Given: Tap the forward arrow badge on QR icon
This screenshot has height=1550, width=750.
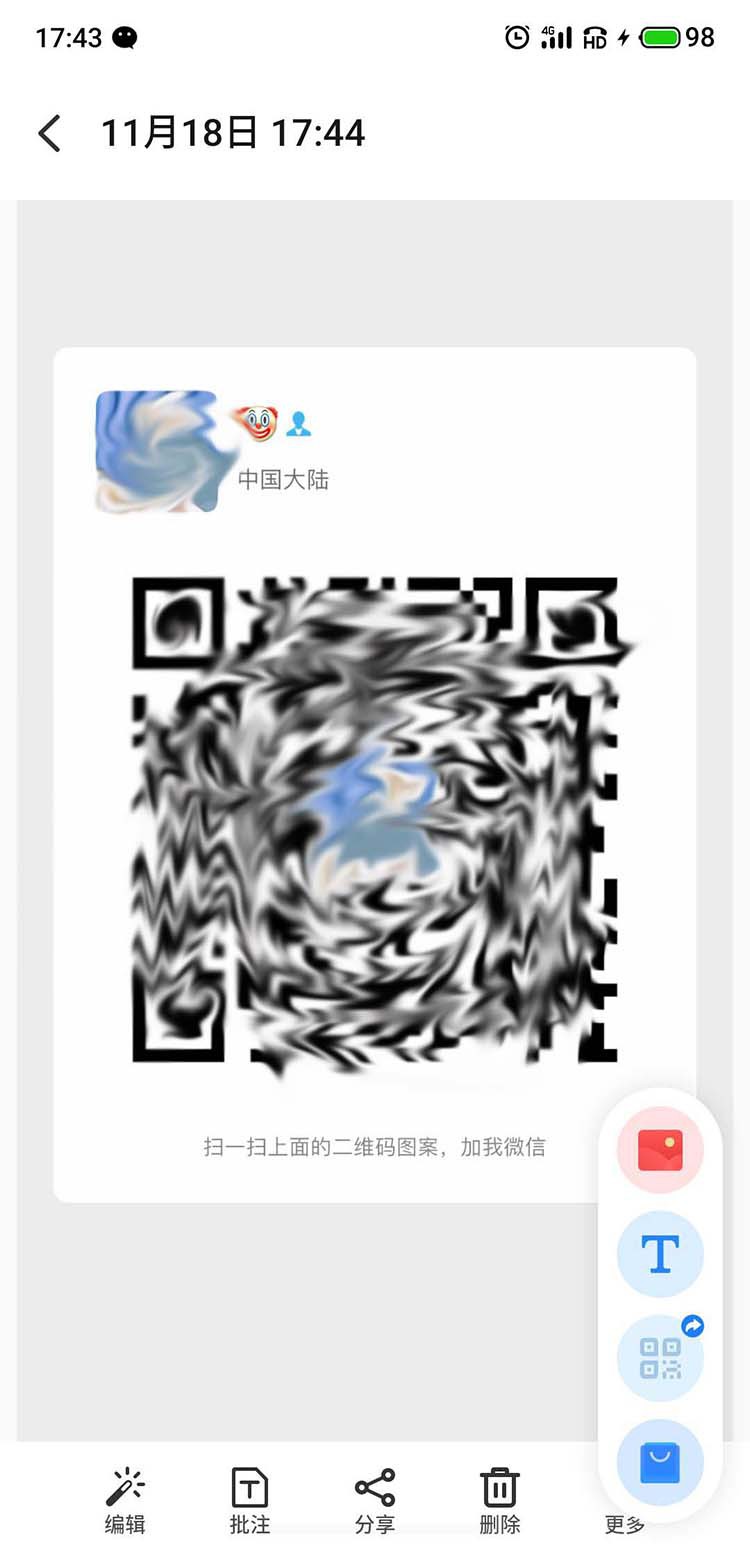Looking at the screenshot, I should click(x=691, y=1326).
